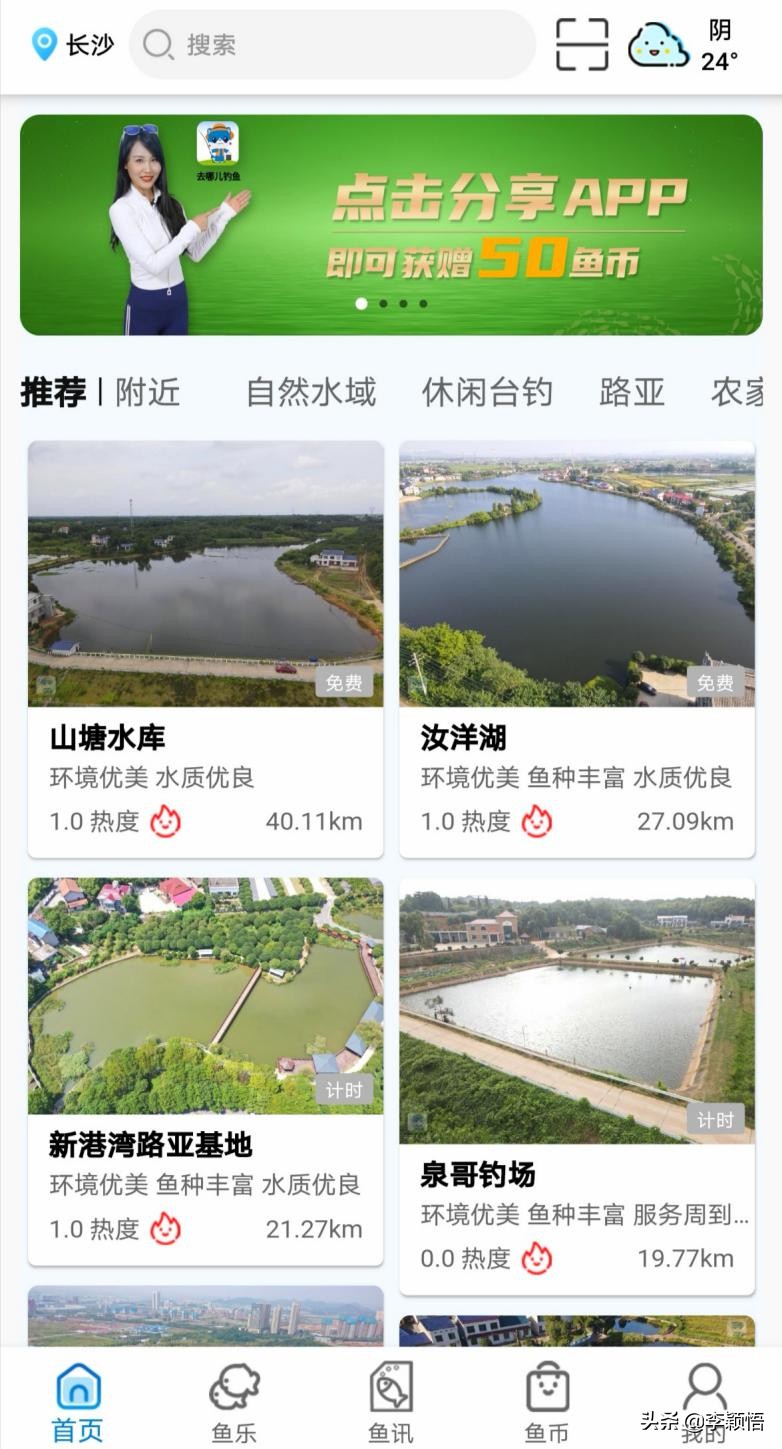782x1449 pixels.
Task: Tap the 鱼币 fish coin bag icon
Action: [x=547, y=1386]
